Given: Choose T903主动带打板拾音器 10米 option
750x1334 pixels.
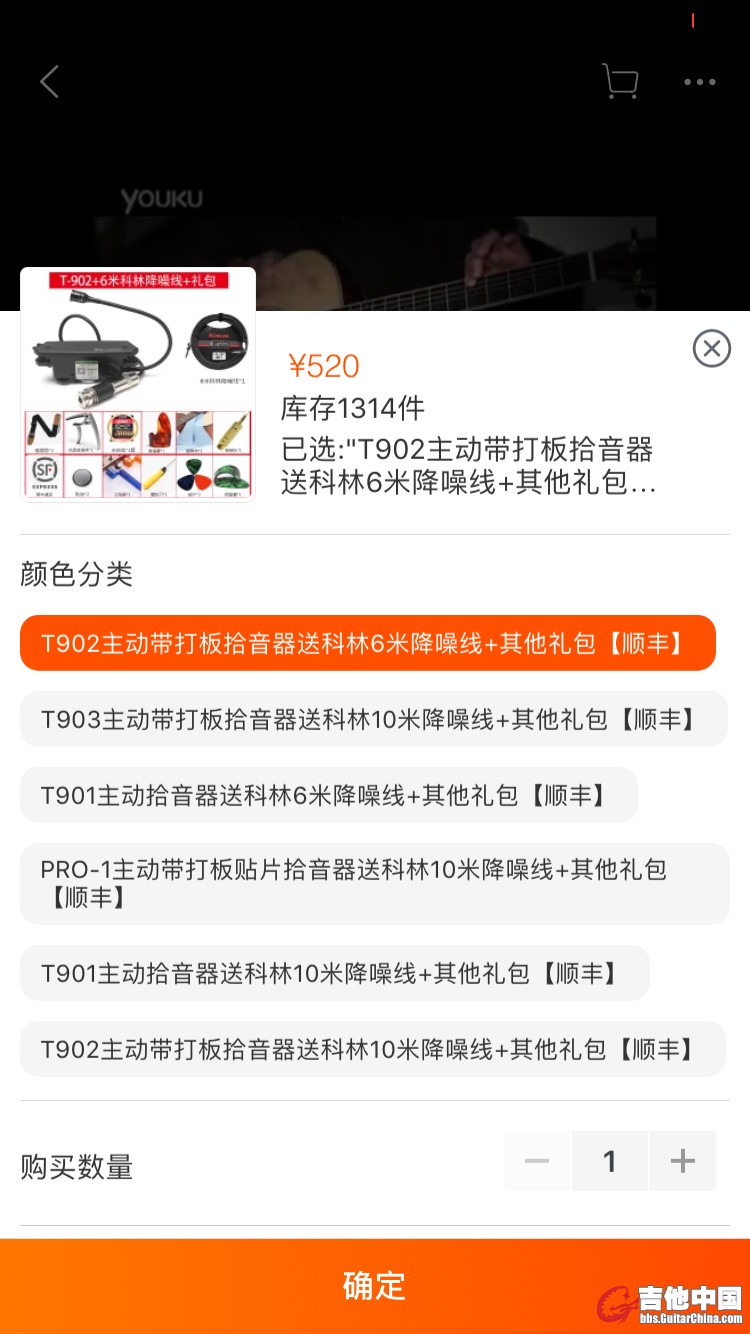Looking at the screenshot, I should [x=373, y=719].
